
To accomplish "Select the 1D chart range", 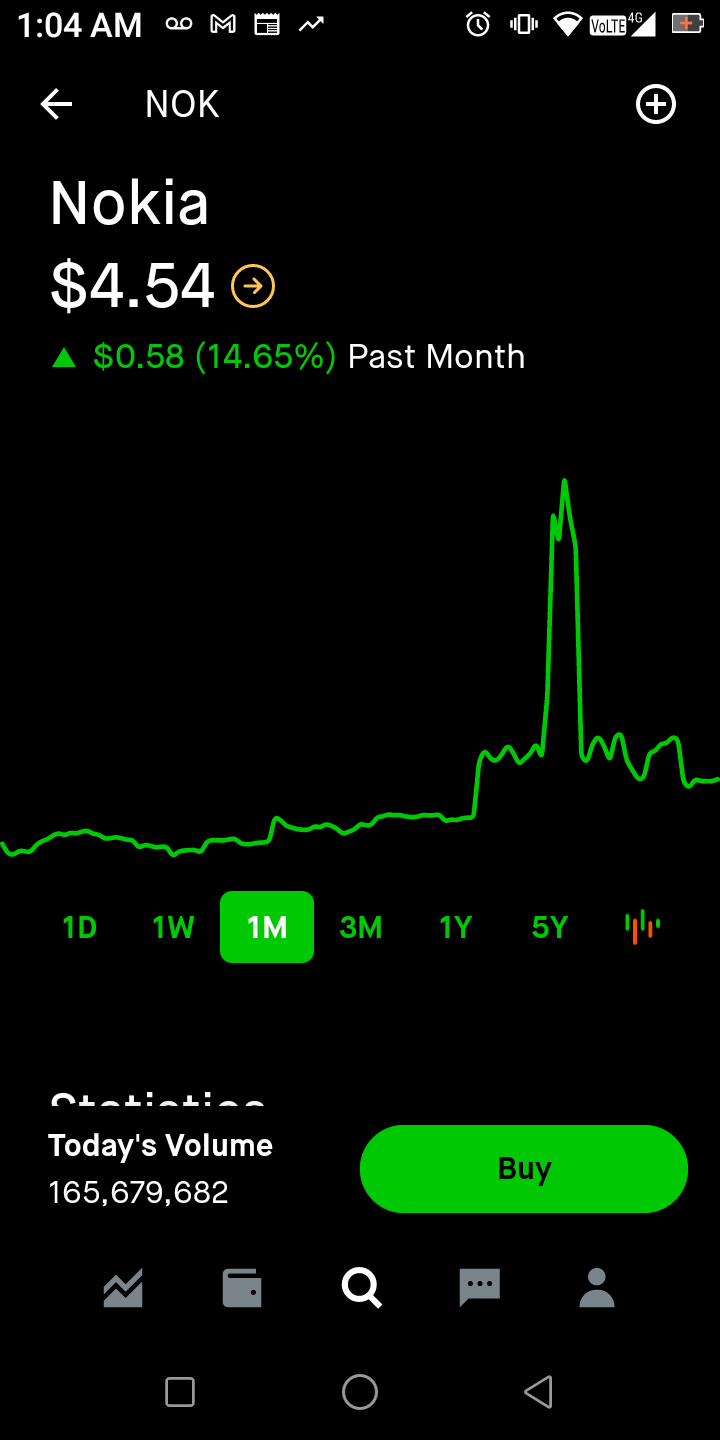I will [79, 927].
